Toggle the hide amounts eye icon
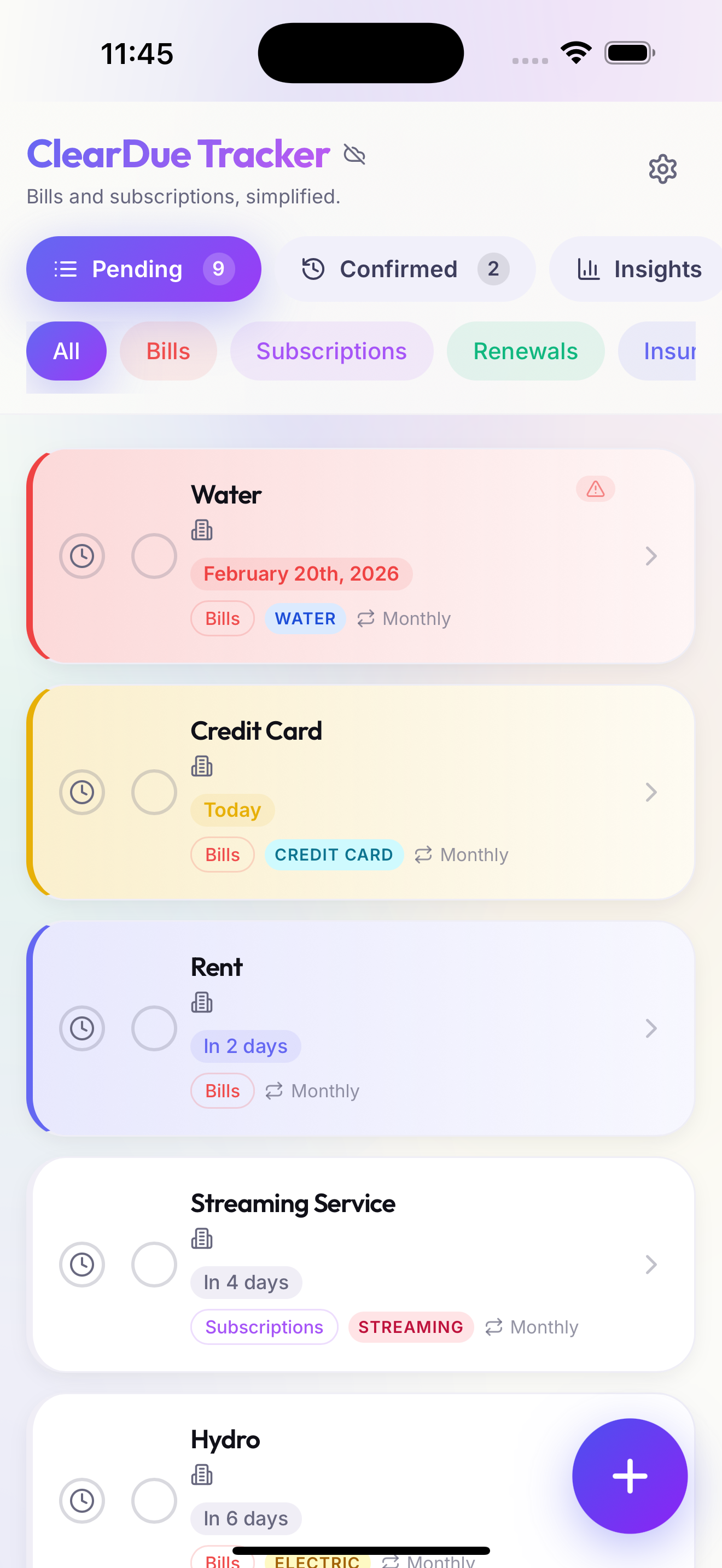Screen dimensions: 722x1568 354,155
